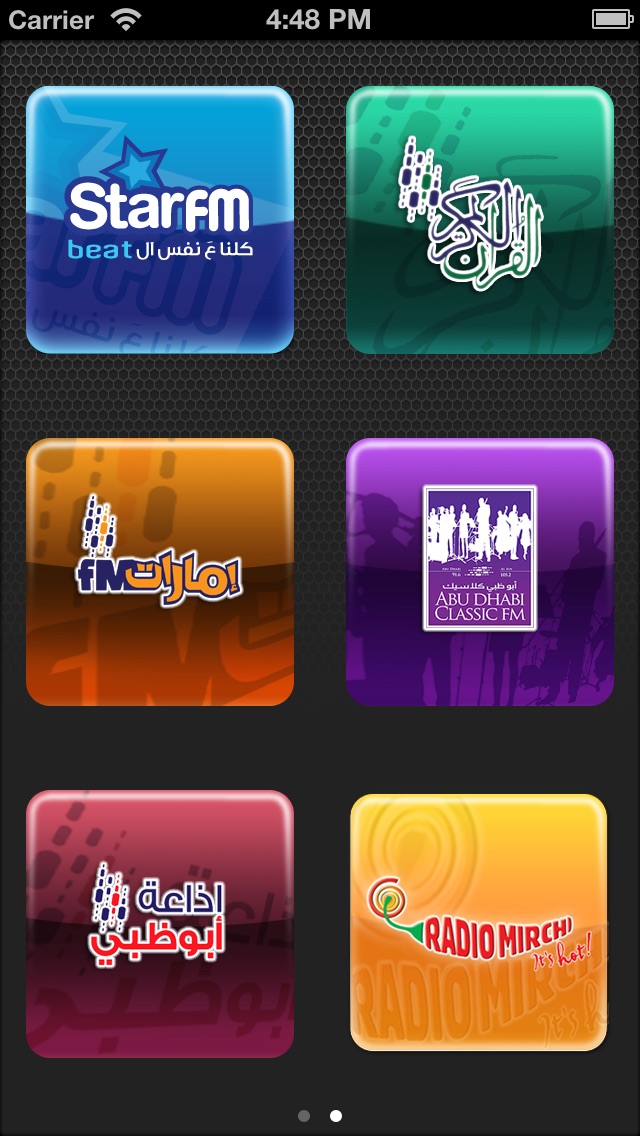
Task: Select the Emarat FM station tile
Action: click(x=160, y=572)
